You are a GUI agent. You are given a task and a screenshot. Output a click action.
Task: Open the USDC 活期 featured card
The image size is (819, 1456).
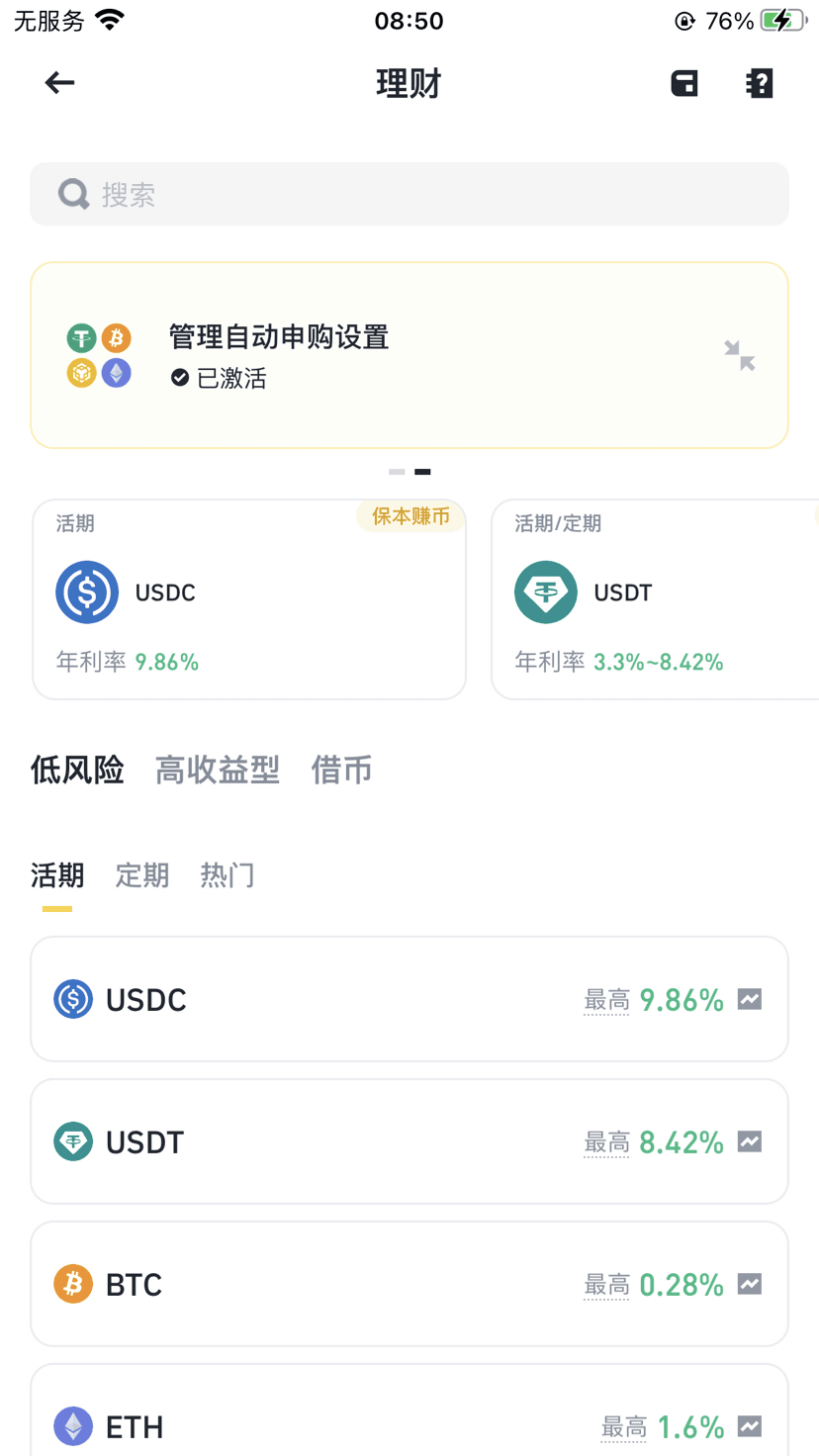tap(249, 599)
